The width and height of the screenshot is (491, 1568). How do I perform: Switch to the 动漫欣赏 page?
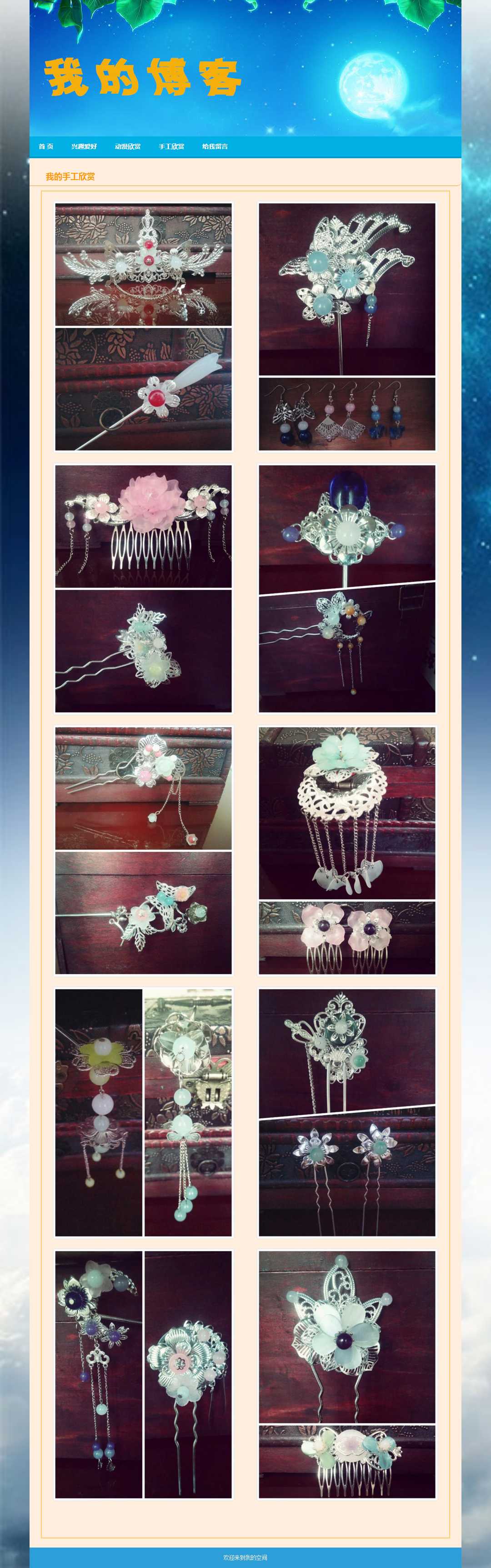point(128,146)
